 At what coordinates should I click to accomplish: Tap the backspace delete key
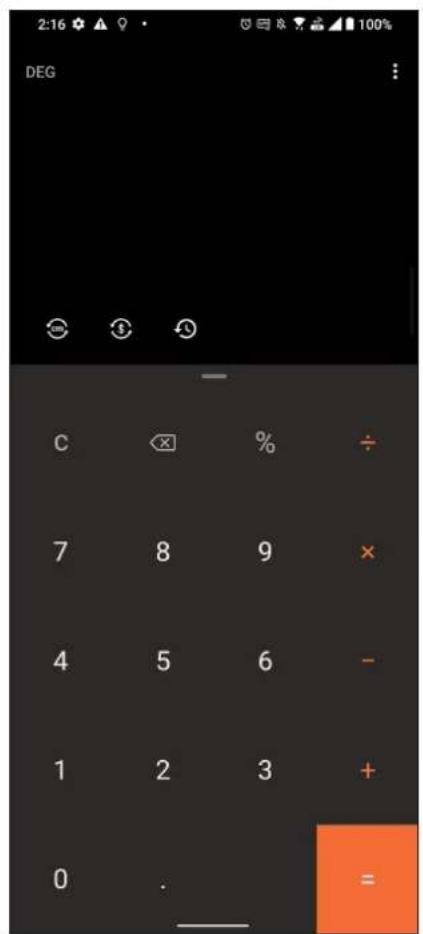(x=163, y=443)
